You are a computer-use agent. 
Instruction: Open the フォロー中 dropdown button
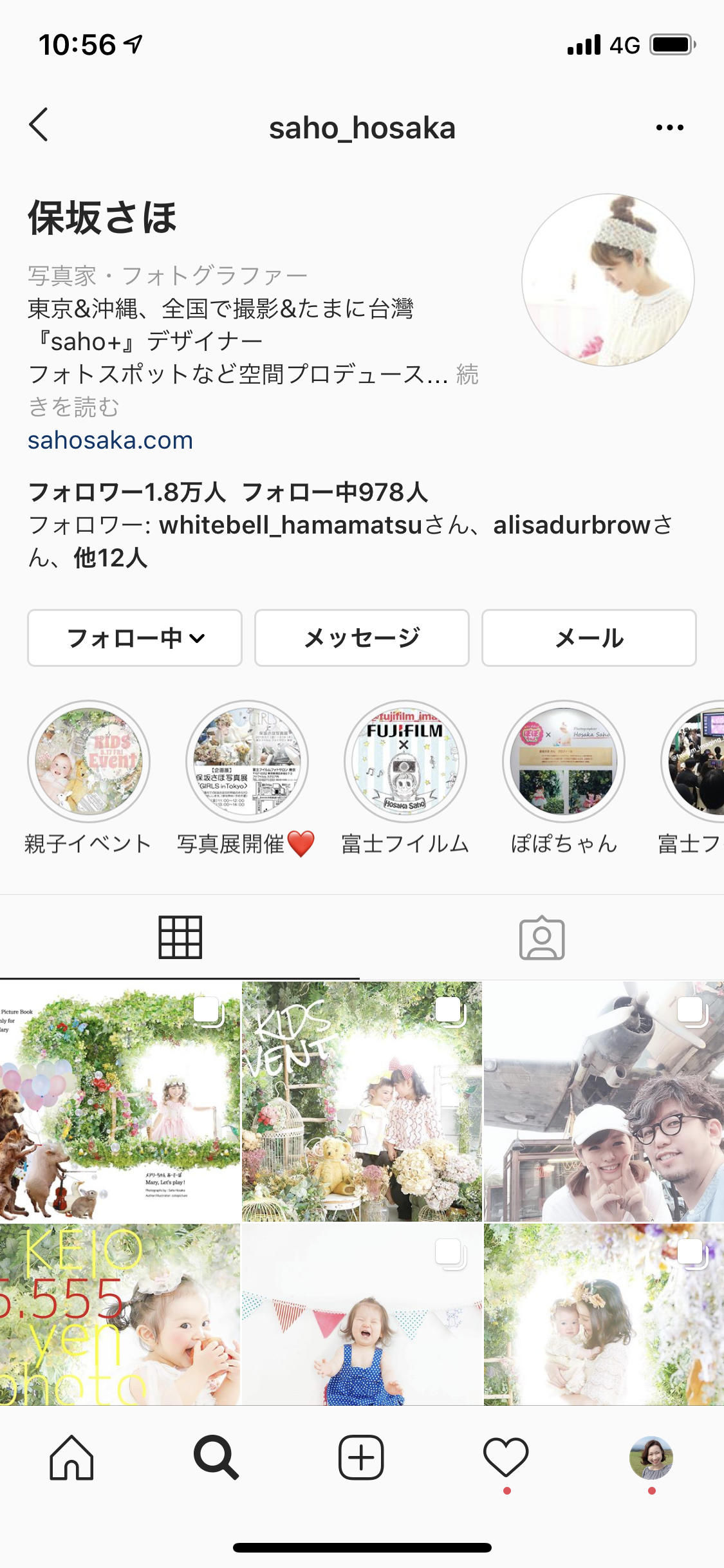[x=135, y=638]
